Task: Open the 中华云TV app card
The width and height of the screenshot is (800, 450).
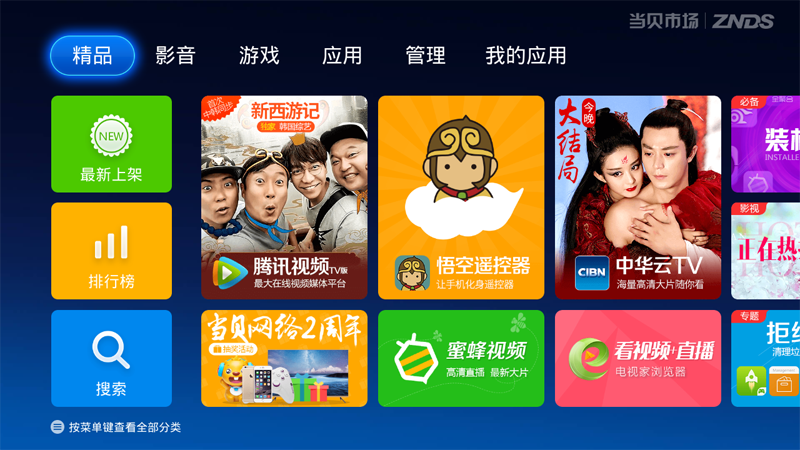Action: coord(638,197)
